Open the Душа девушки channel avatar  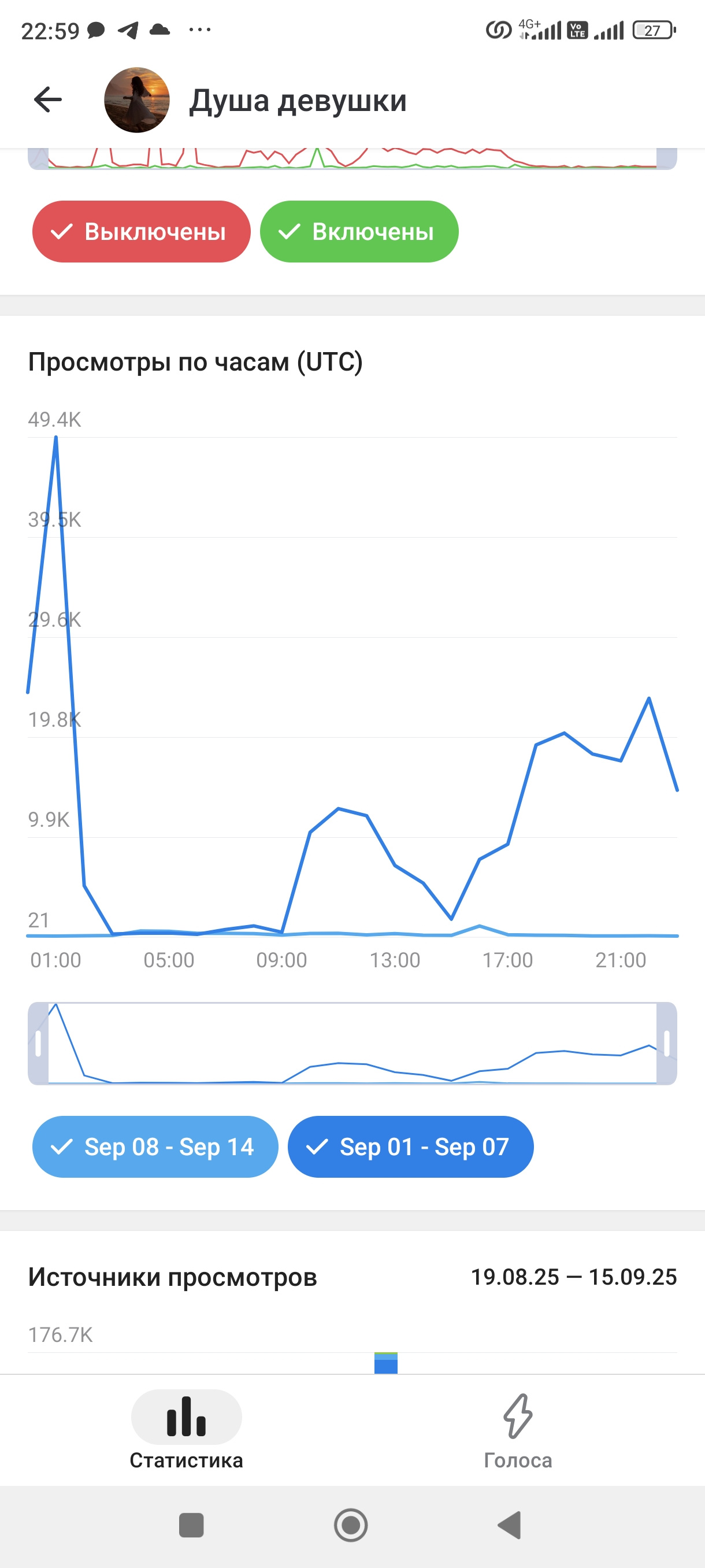(x=137, y=100)
